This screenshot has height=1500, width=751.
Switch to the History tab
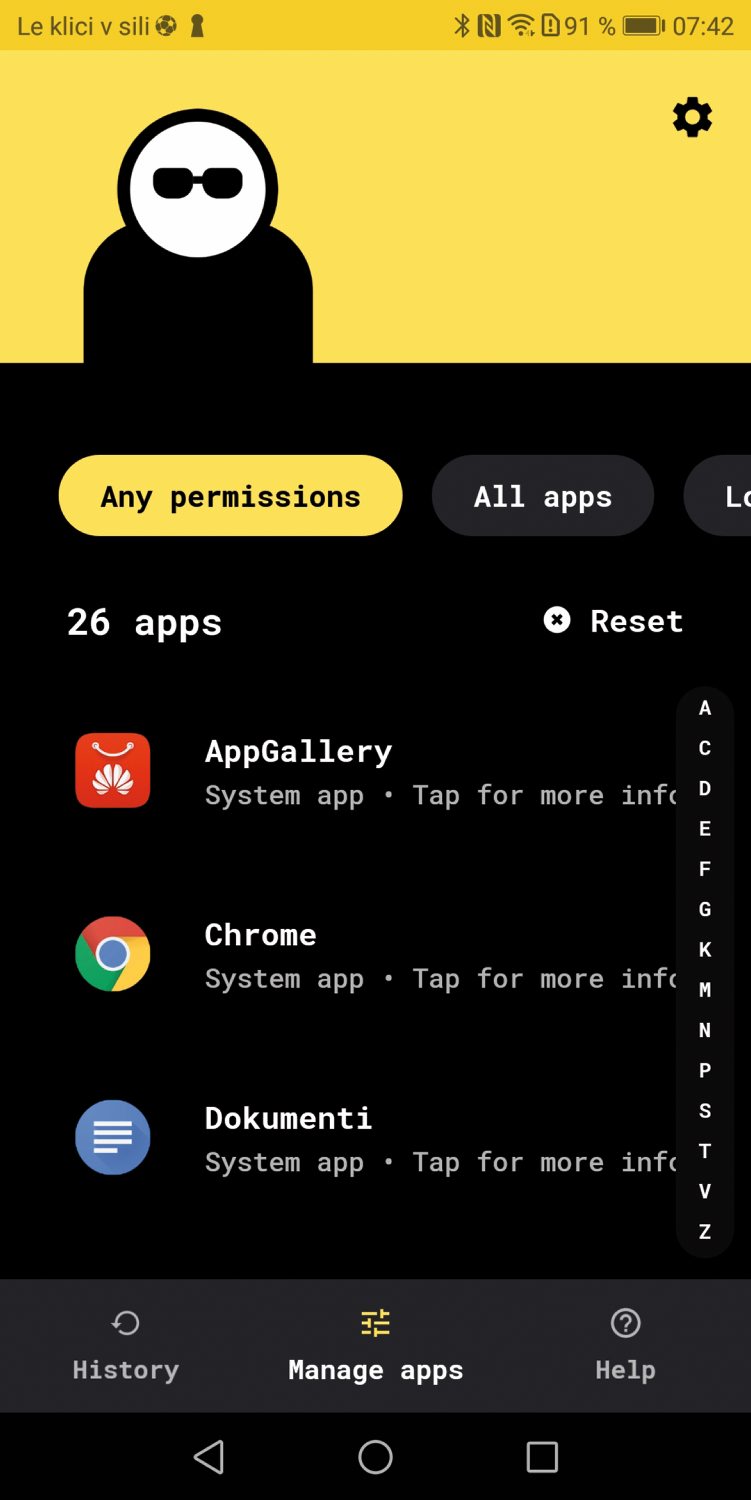click(126, 1345)
